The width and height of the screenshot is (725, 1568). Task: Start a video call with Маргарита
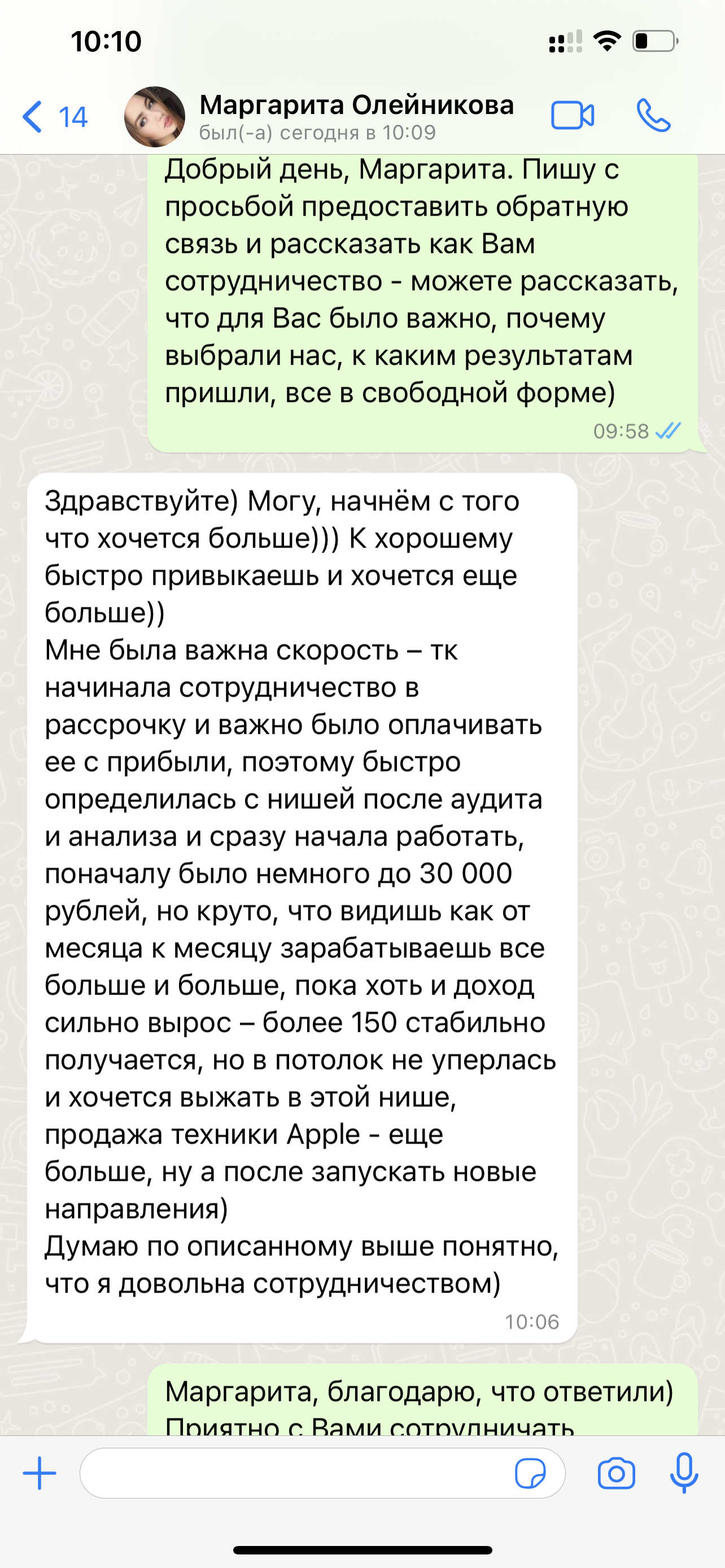[572, 116]
